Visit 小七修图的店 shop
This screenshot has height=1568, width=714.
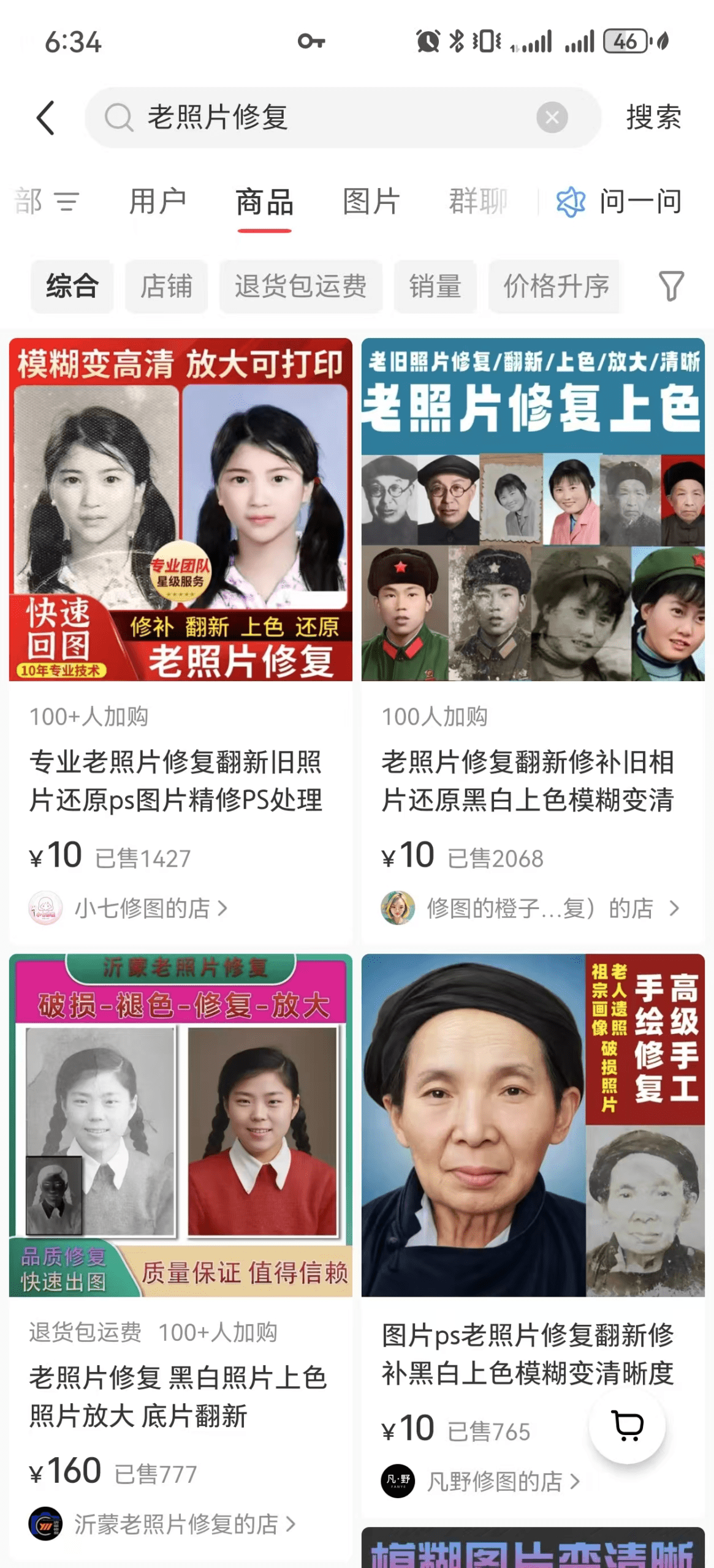click(142, 908)
